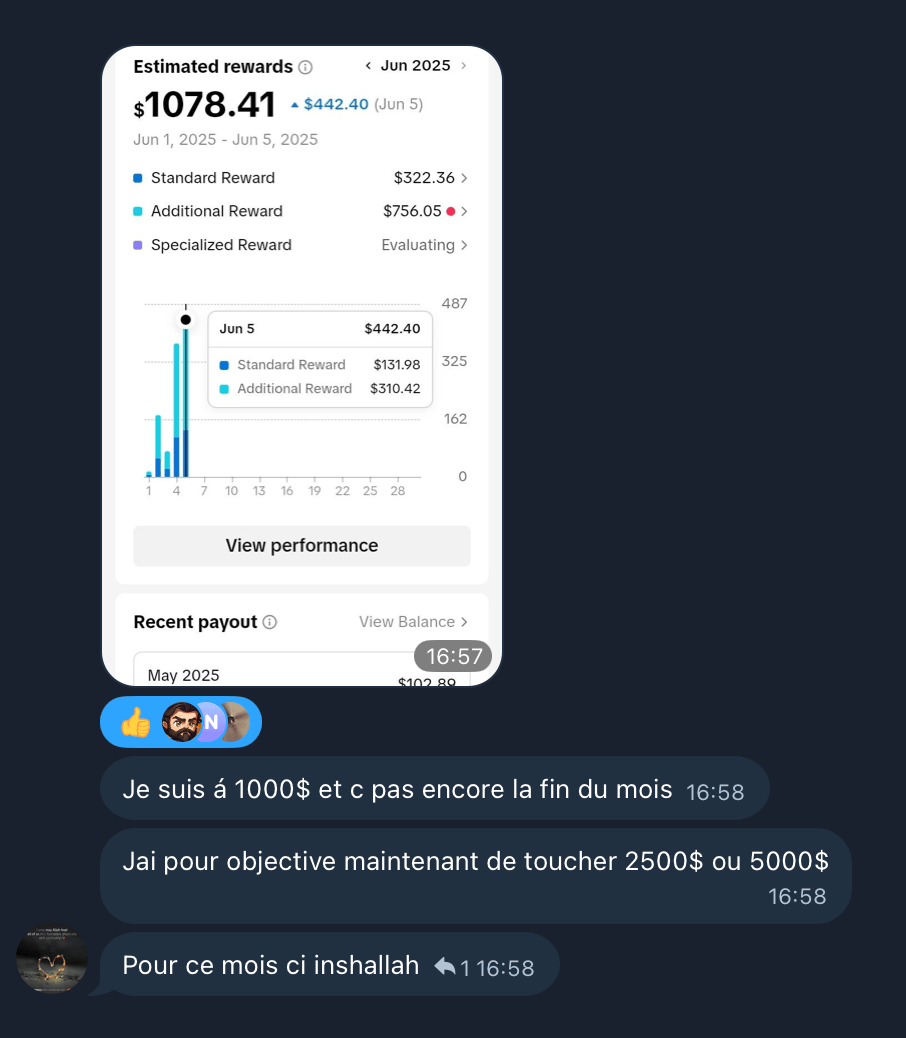Add a thumbs-up reaction to the image
The width and height of the screenshot is (906, 1038).
(x=135, y=722)
